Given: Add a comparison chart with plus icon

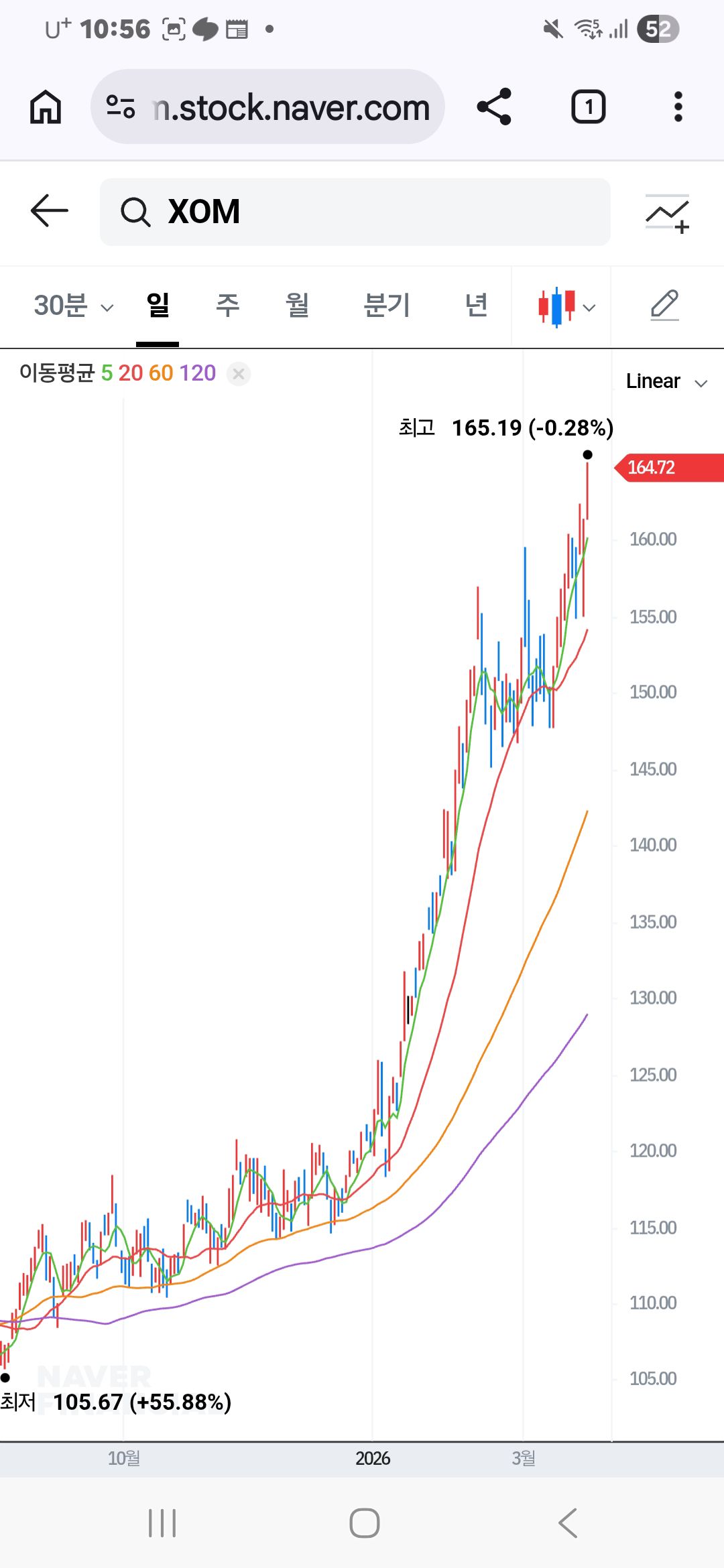Looking at the screenshot, I should point(667,214).
